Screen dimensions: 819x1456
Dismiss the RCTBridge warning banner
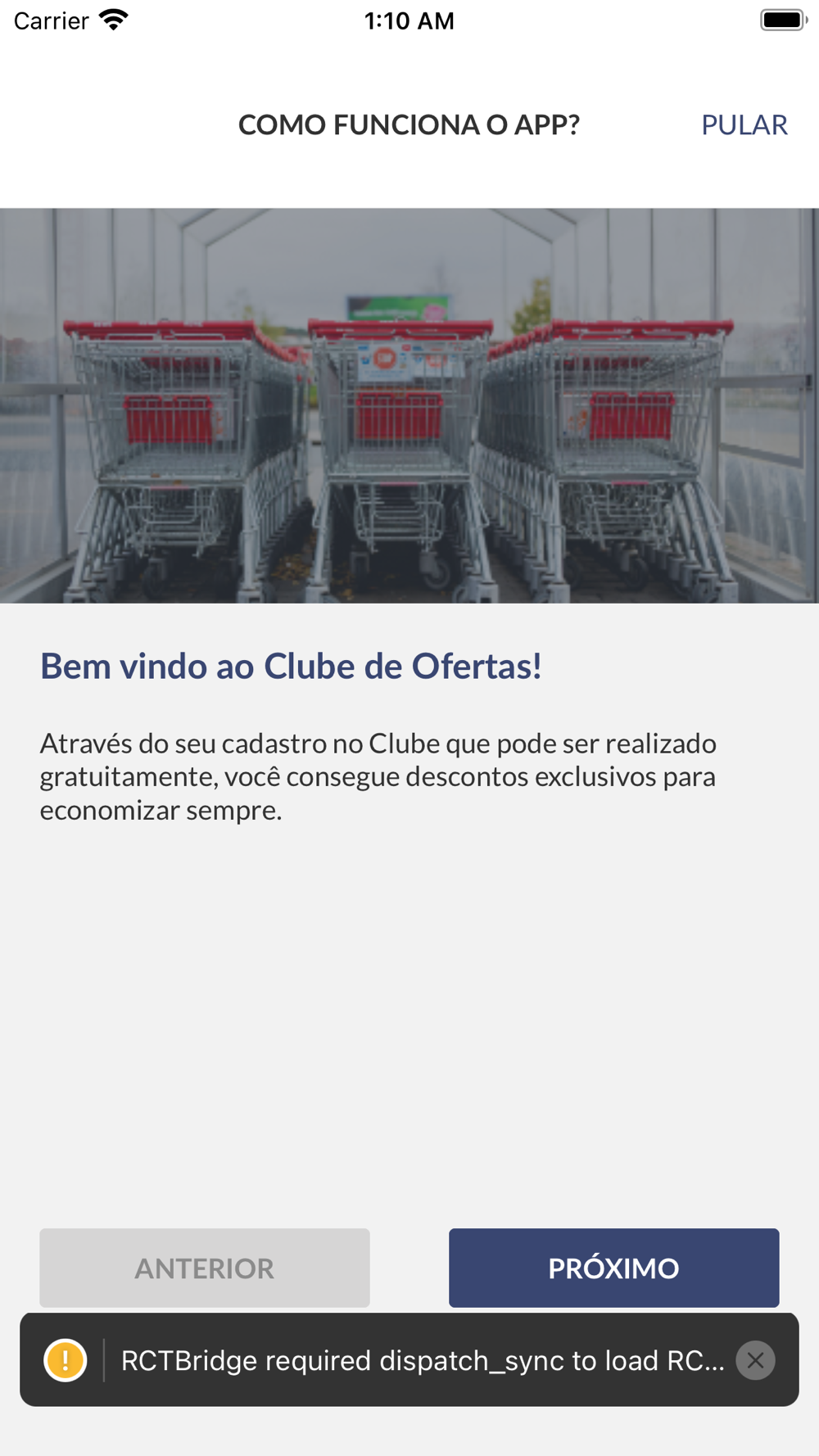755,1360
